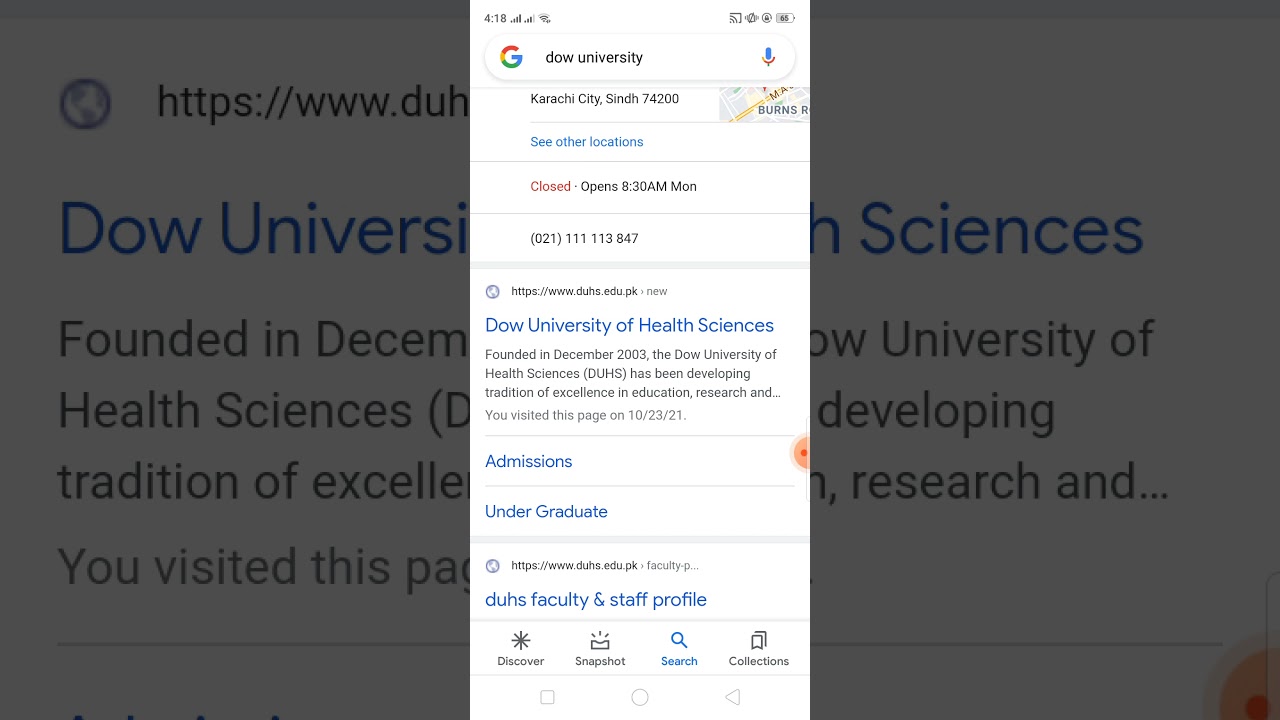Open the map thumbnail near Burns Road
This screenshot has height=720, width=1280.
tap(765, 104)
